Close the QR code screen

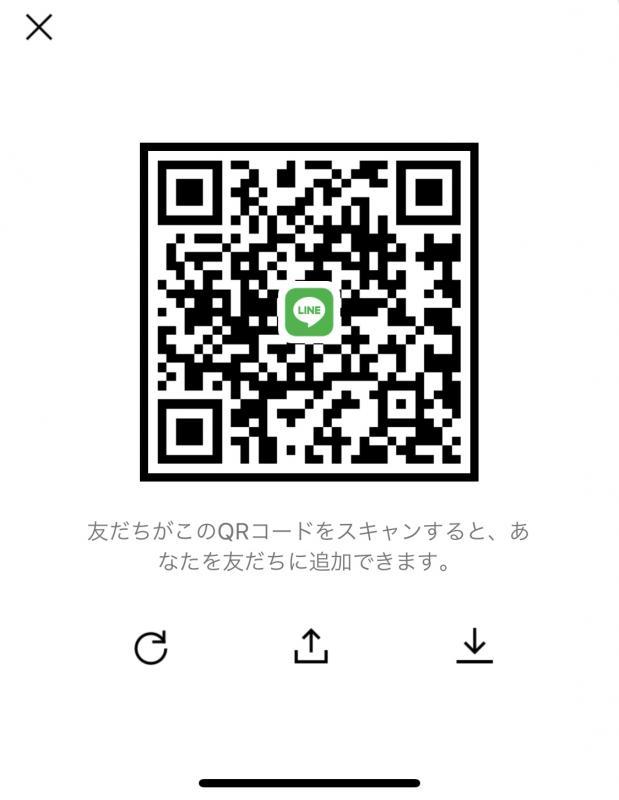[39, 27]
